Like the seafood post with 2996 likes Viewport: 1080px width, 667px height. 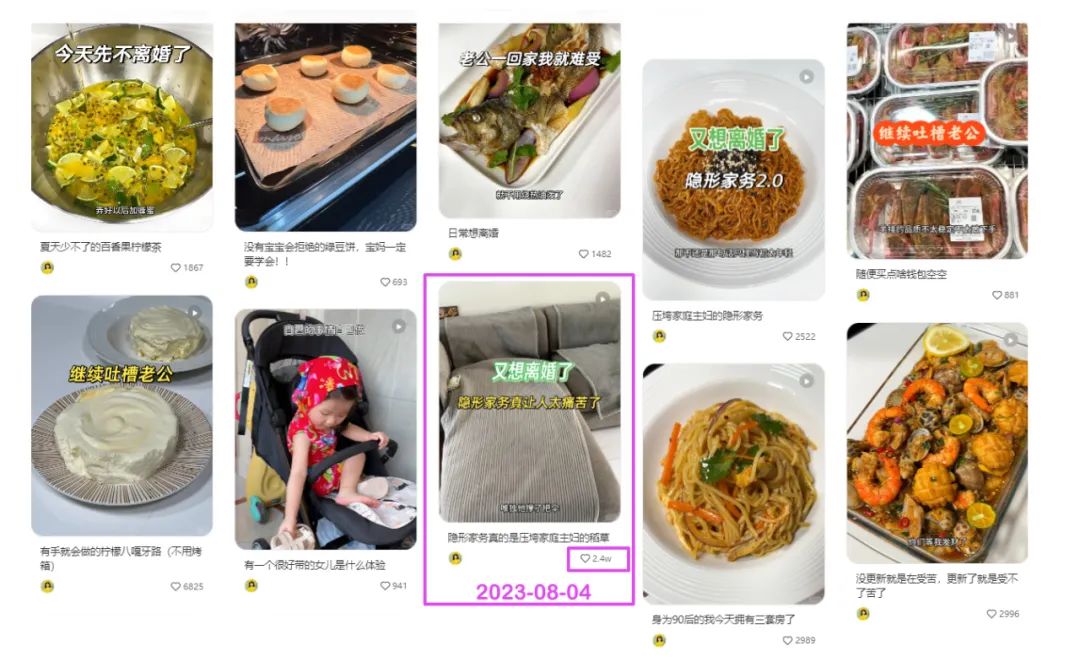pyautogui.click(x=992, y=614)
